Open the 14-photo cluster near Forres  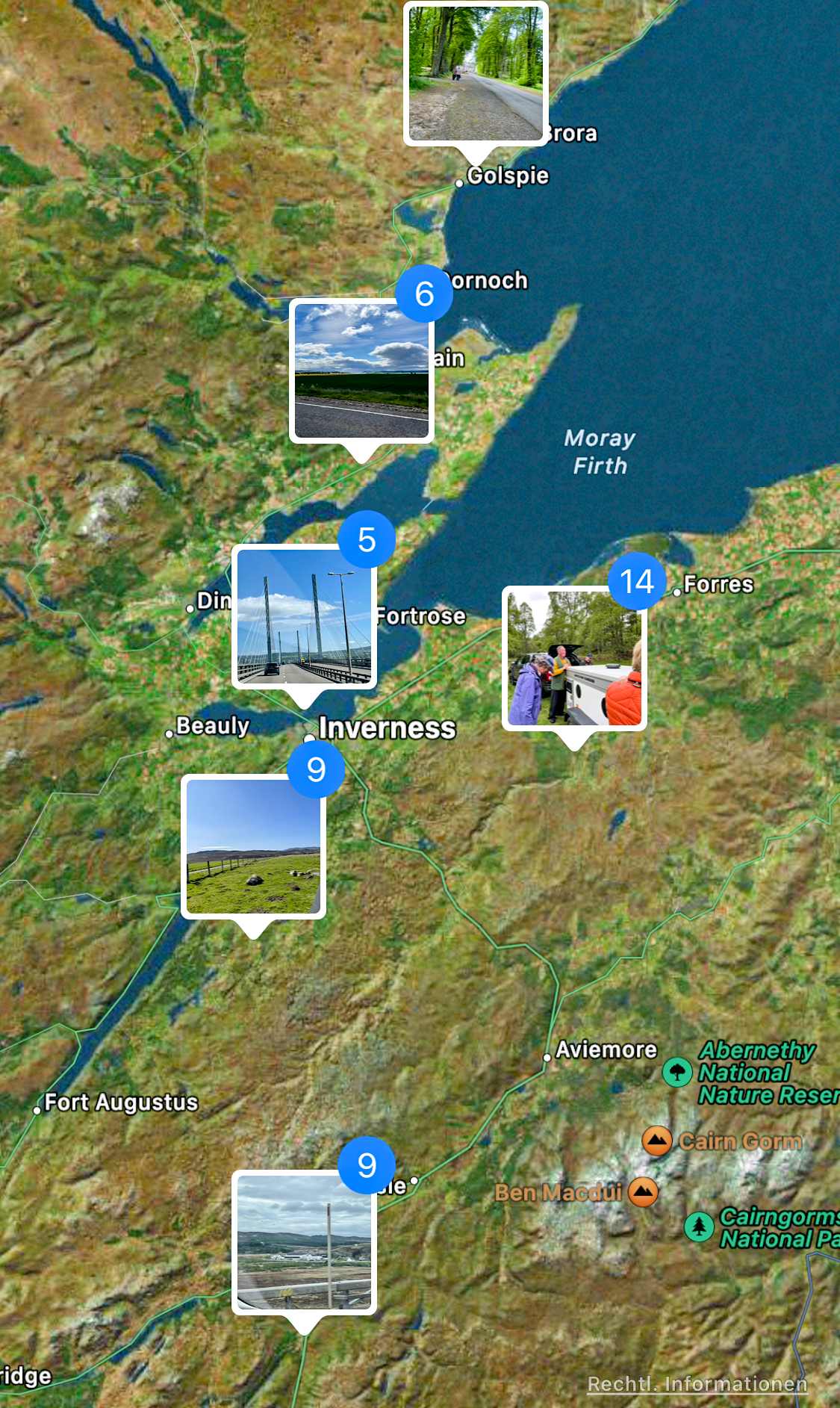[x=574, y=658]
